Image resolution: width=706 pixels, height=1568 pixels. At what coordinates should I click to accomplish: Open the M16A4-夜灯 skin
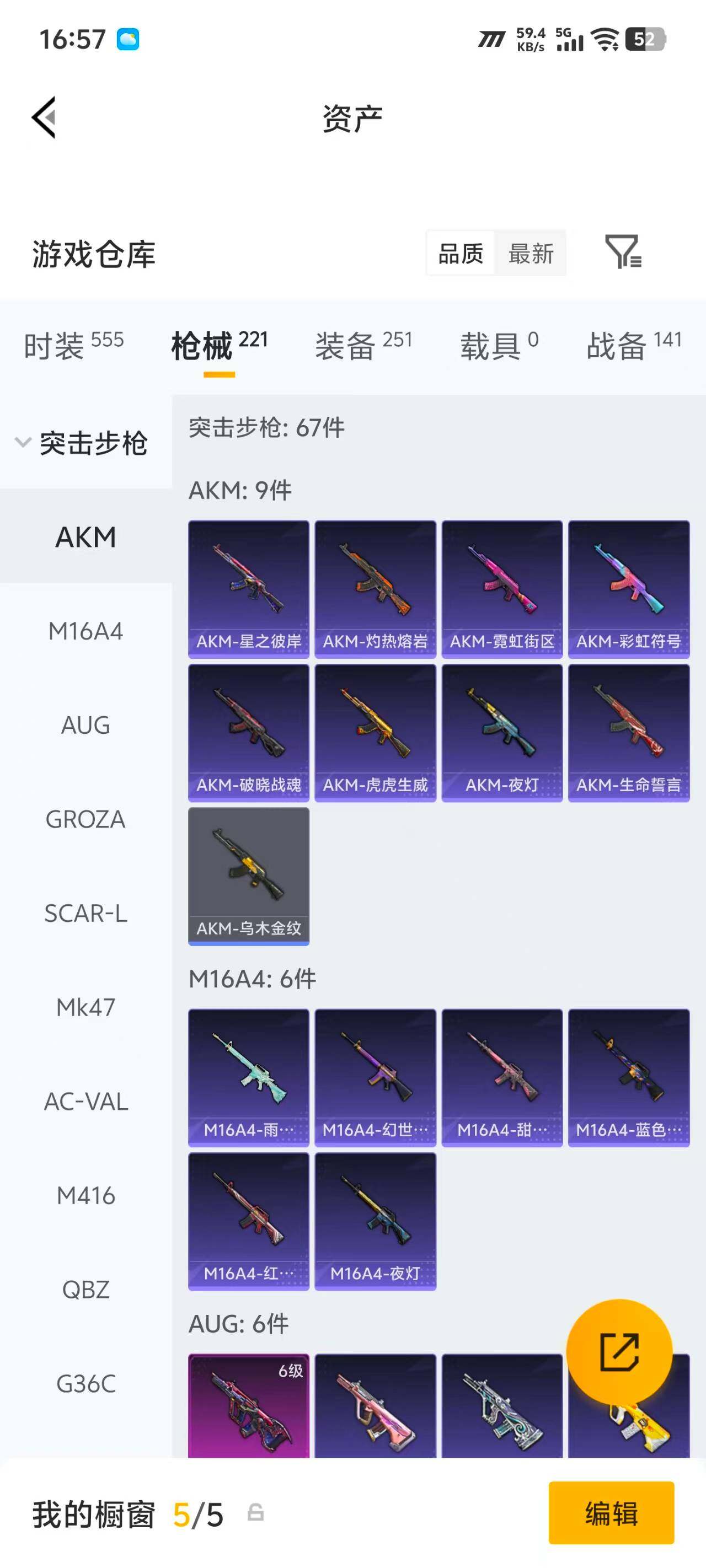pos(375,1222)
